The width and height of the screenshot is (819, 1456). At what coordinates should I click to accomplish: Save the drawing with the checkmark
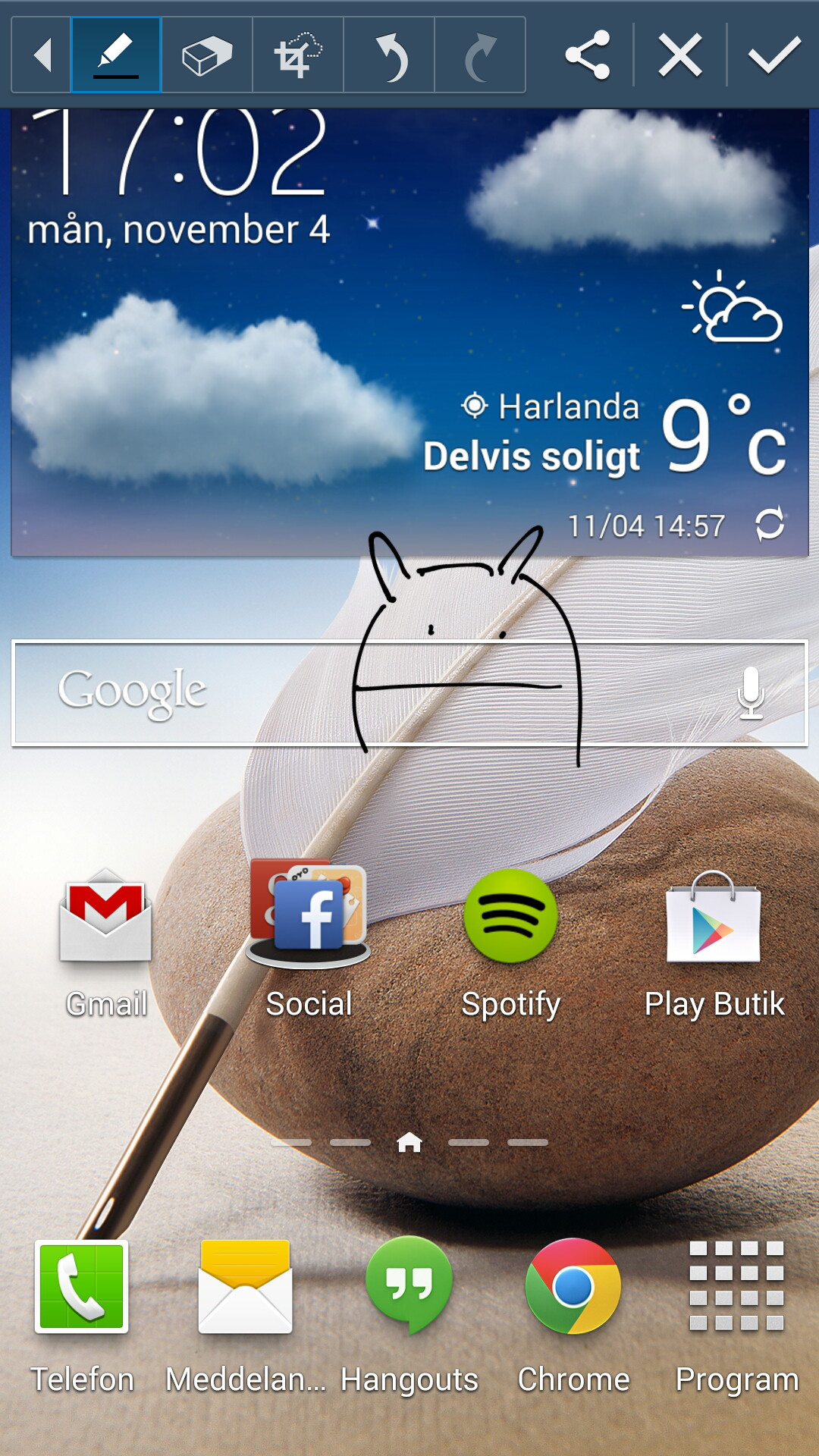[773, 55]
